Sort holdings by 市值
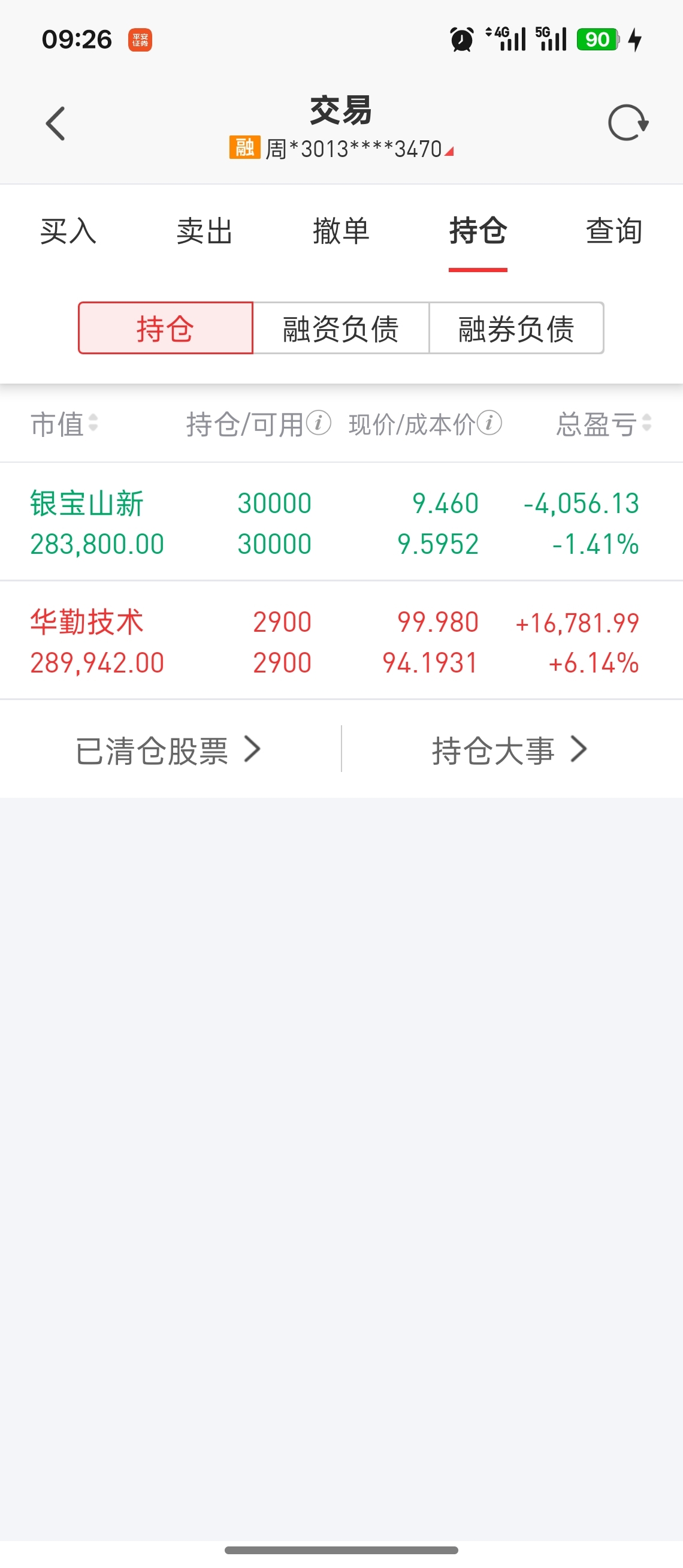The image size is (683, 1568). 64,424
